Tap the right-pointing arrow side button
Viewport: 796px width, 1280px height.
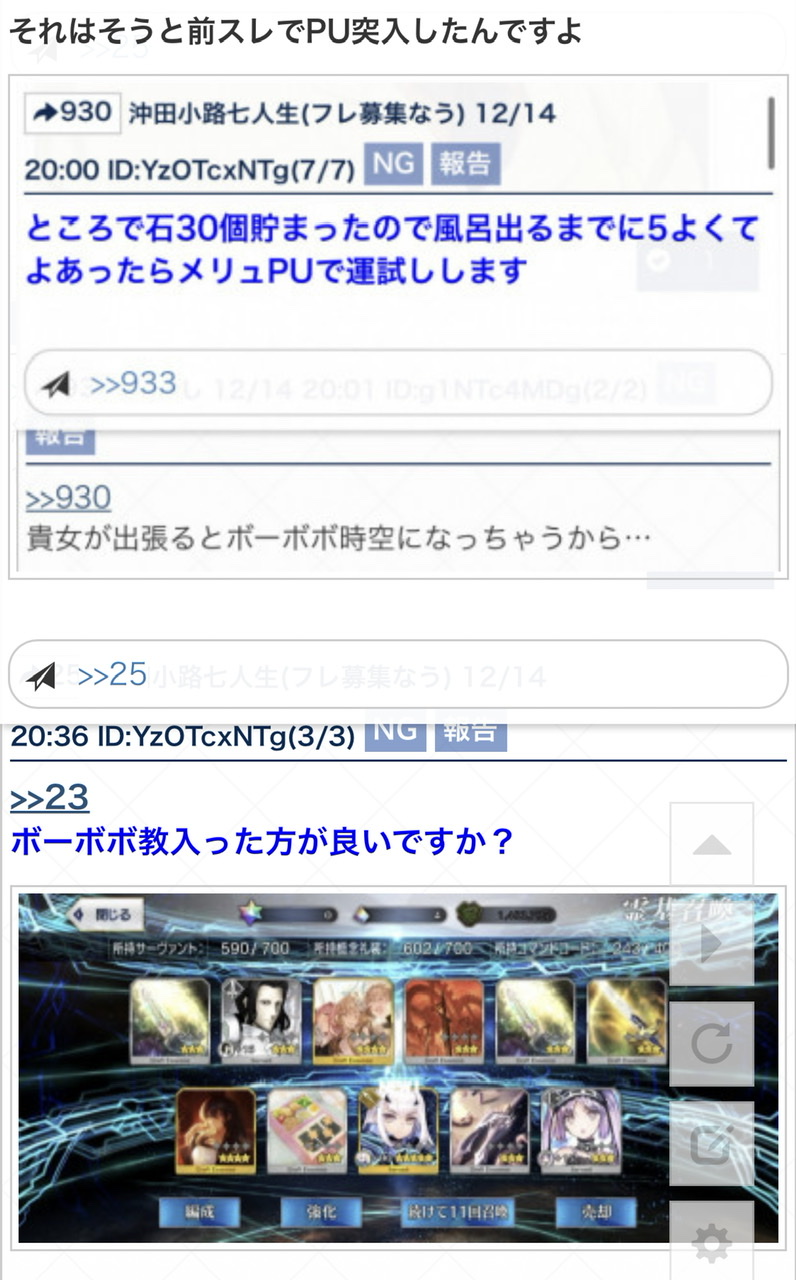(x=711, y=945)
